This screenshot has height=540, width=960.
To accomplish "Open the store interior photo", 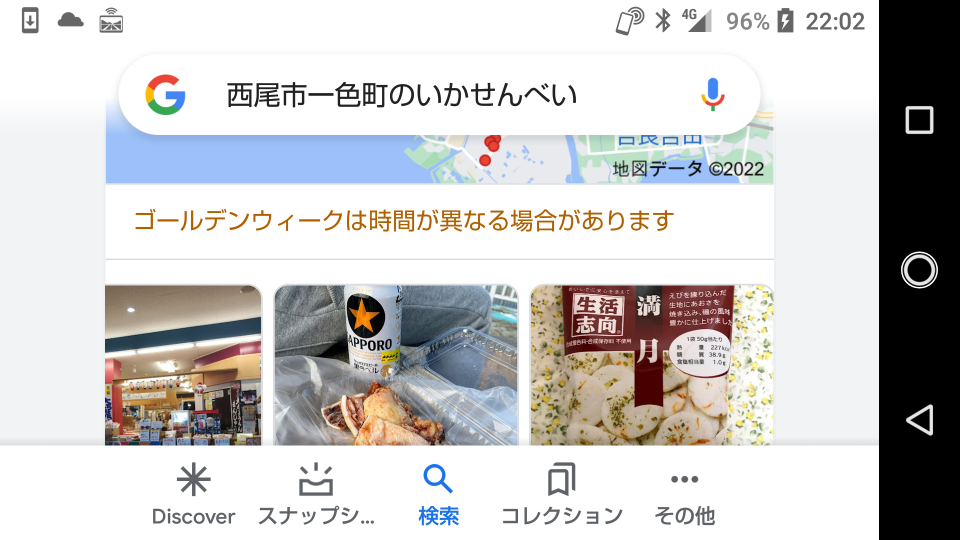I will click(x=183, y=365).
